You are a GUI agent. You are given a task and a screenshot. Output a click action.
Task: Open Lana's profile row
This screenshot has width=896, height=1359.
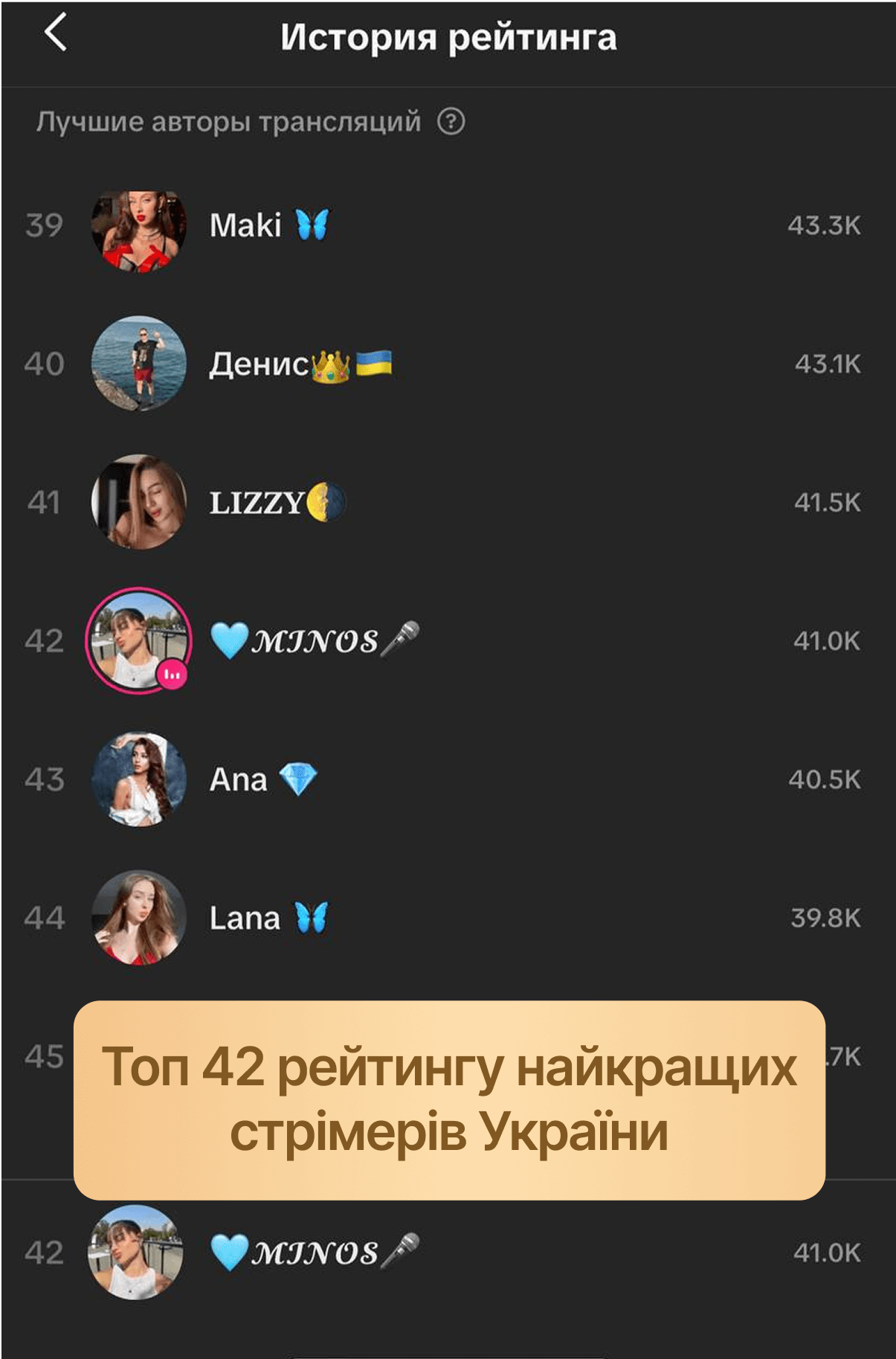point(446,917)
